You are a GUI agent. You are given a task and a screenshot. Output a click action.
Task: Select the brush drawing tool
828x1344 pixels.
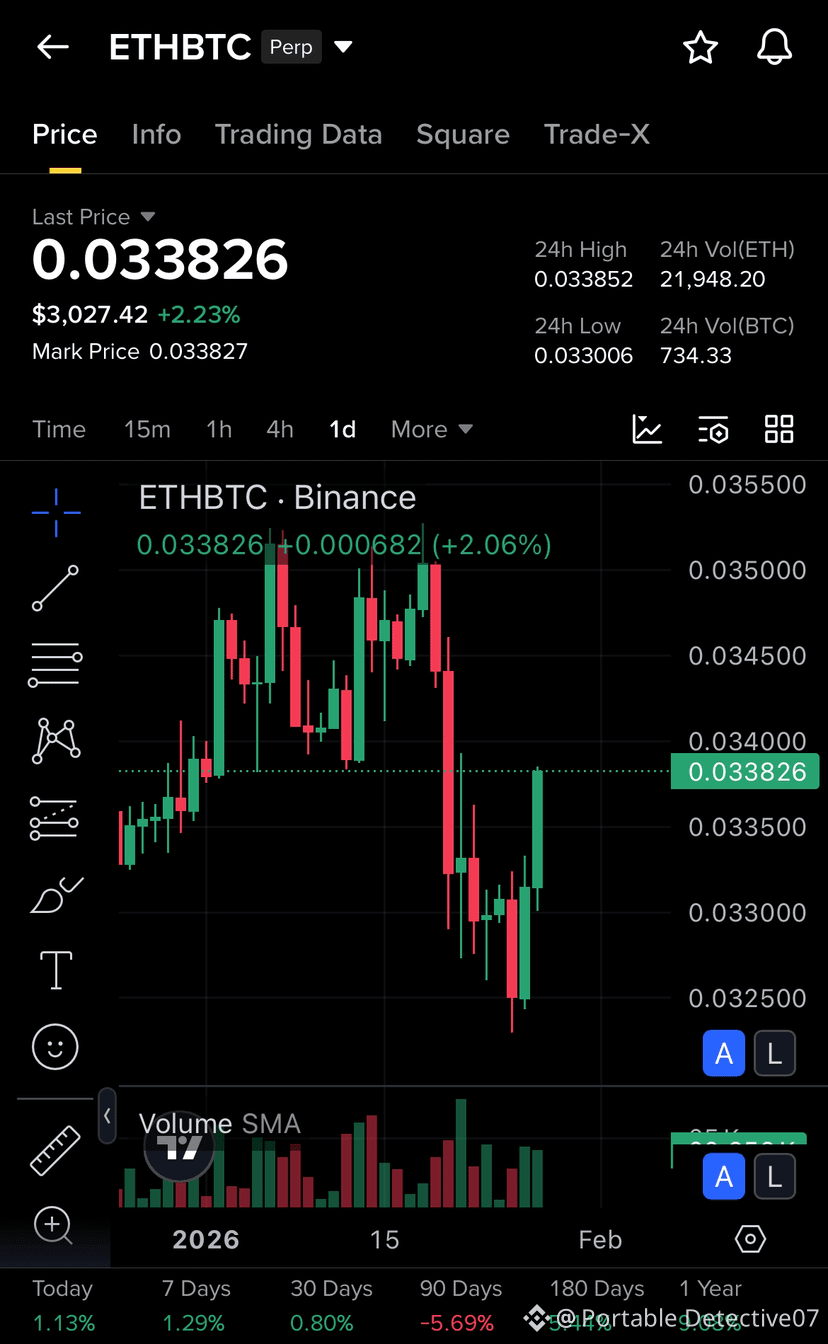pyautogui.click(x=55, y=894)
